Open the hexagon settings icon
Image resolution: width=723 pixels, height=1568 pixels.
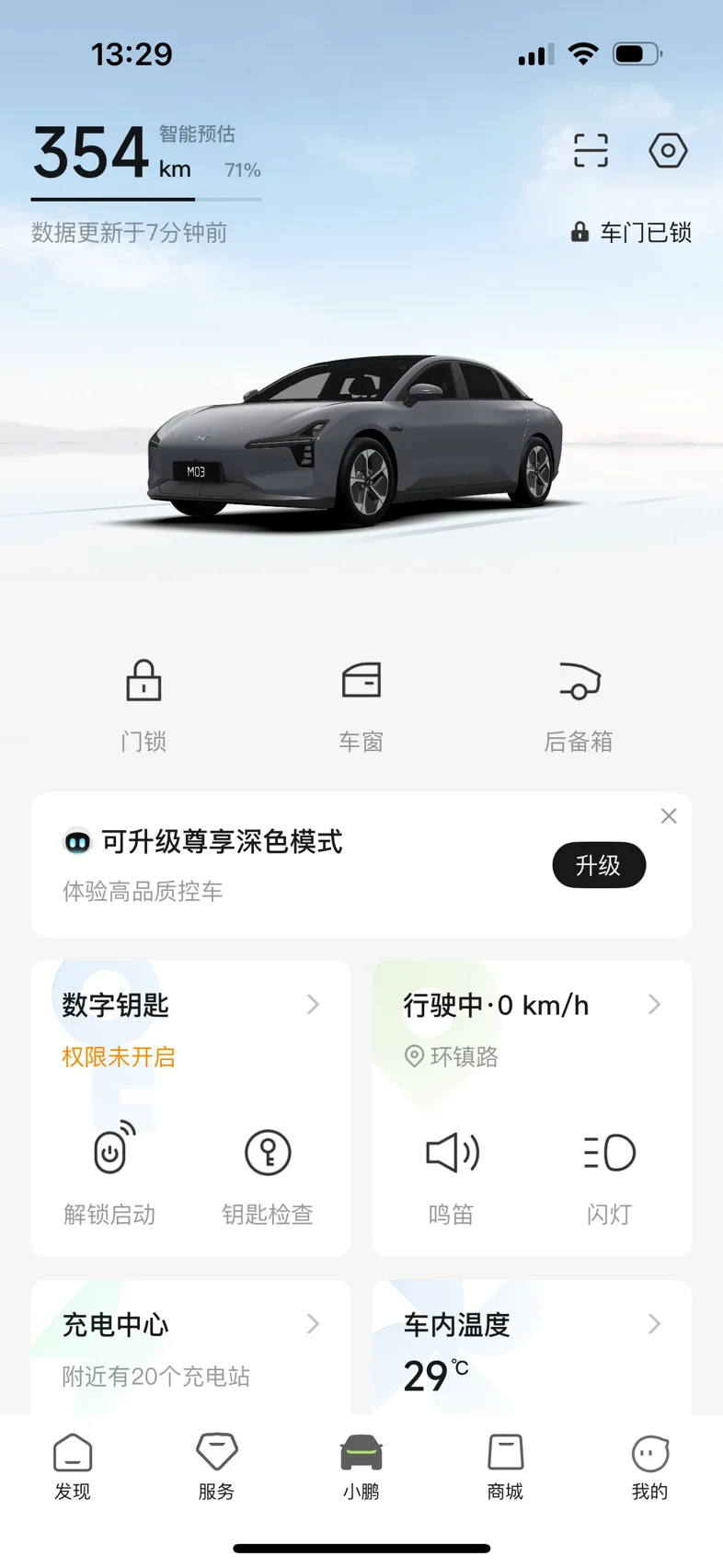pyautogui.click(x=668, y=150)
